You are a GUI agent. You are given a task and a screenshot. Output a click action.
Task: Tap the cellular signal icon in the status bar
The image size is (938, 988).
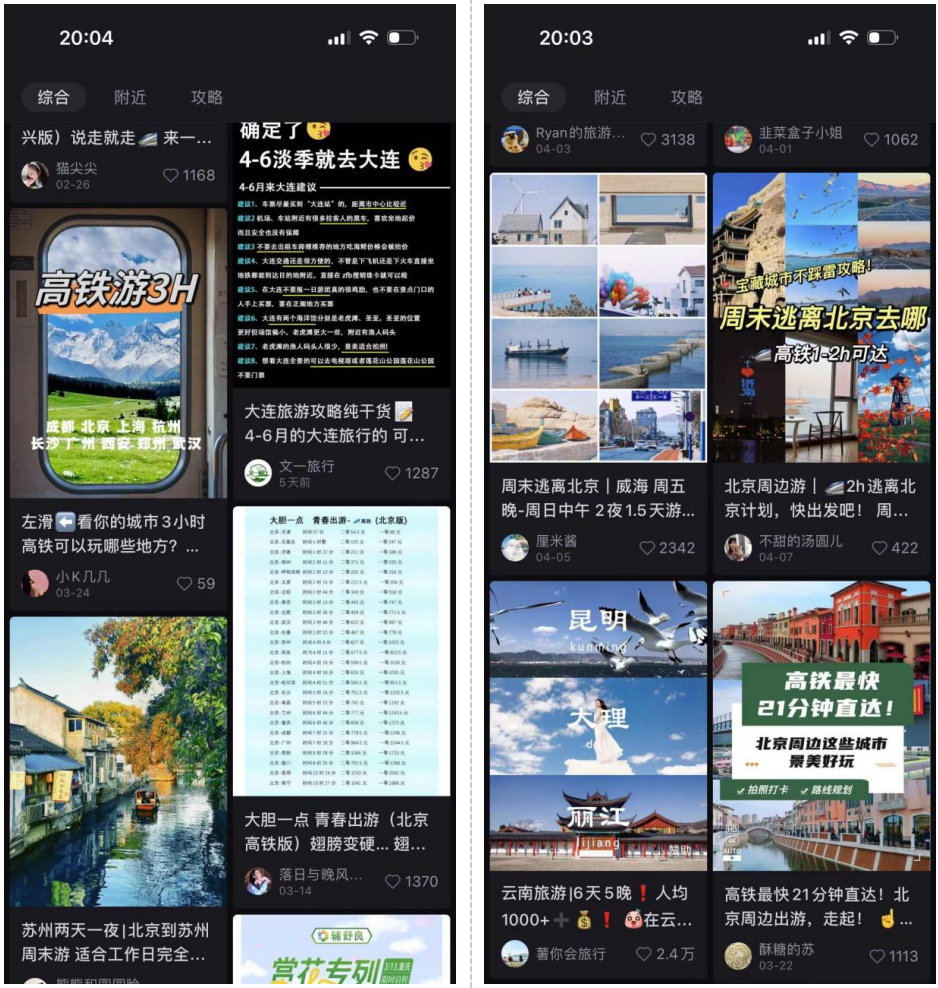[340, 36]
